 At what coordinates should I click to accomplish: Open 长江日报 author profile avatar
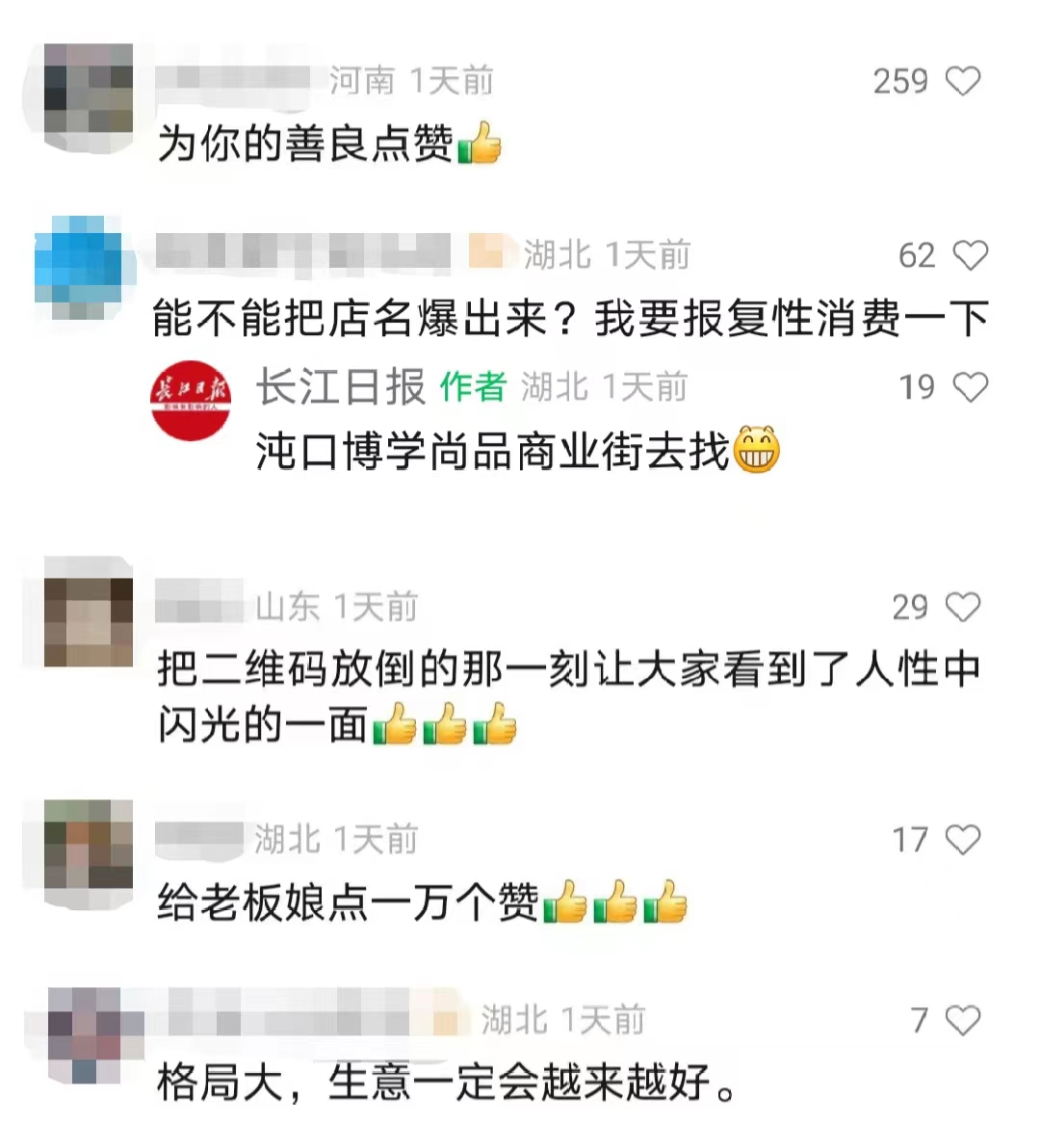[191, 401]
